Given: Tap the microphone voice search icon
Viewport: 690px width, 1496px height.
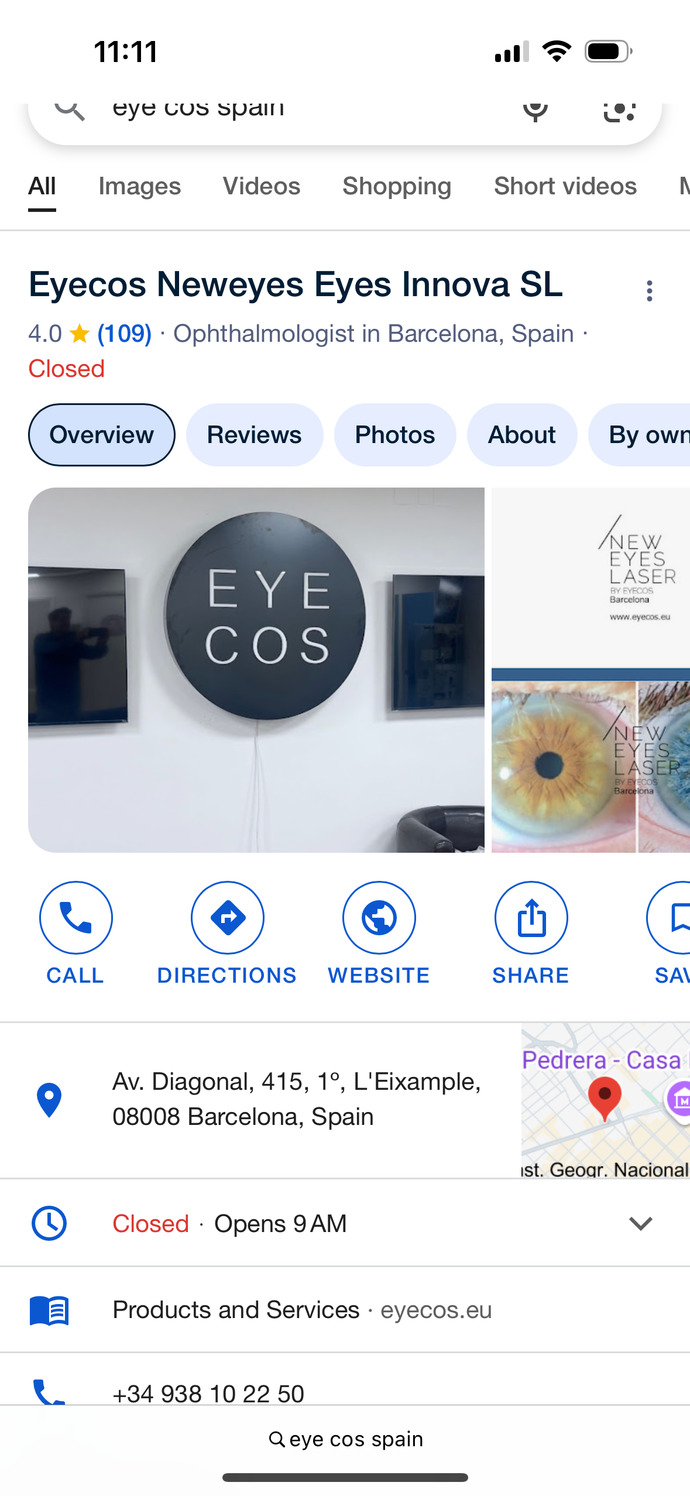Looking at the screenshot, I should pyautogui.click(x=536, y=109).
